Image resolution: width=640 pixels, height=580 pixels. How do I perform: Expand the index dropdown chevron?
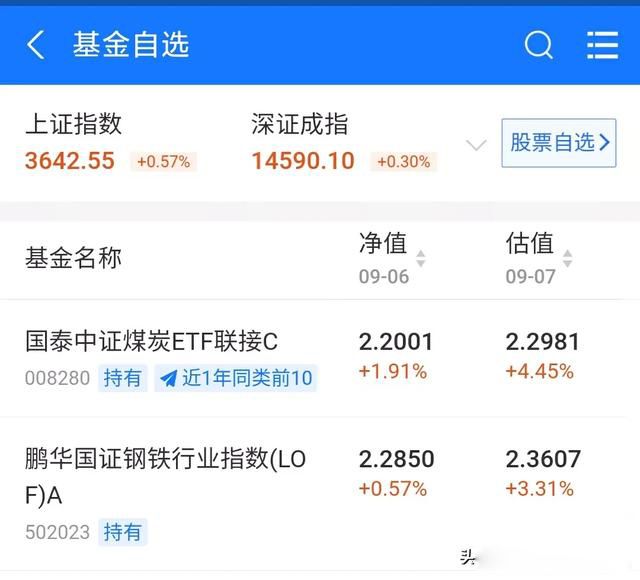pyautogui.click(x=476, y=145)
